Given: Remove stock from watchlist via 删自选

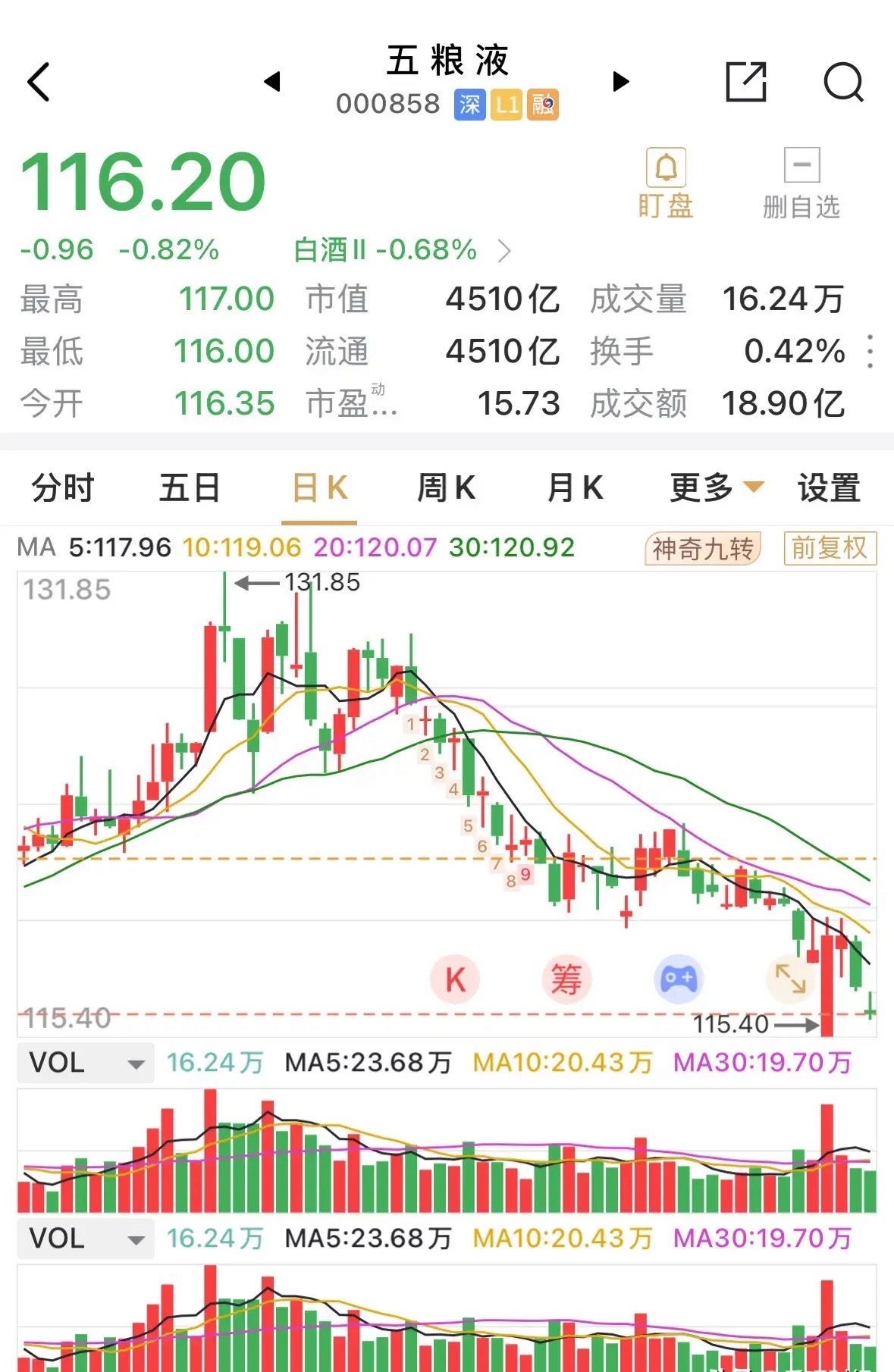Looking at the screenshot, I should 801,183.
